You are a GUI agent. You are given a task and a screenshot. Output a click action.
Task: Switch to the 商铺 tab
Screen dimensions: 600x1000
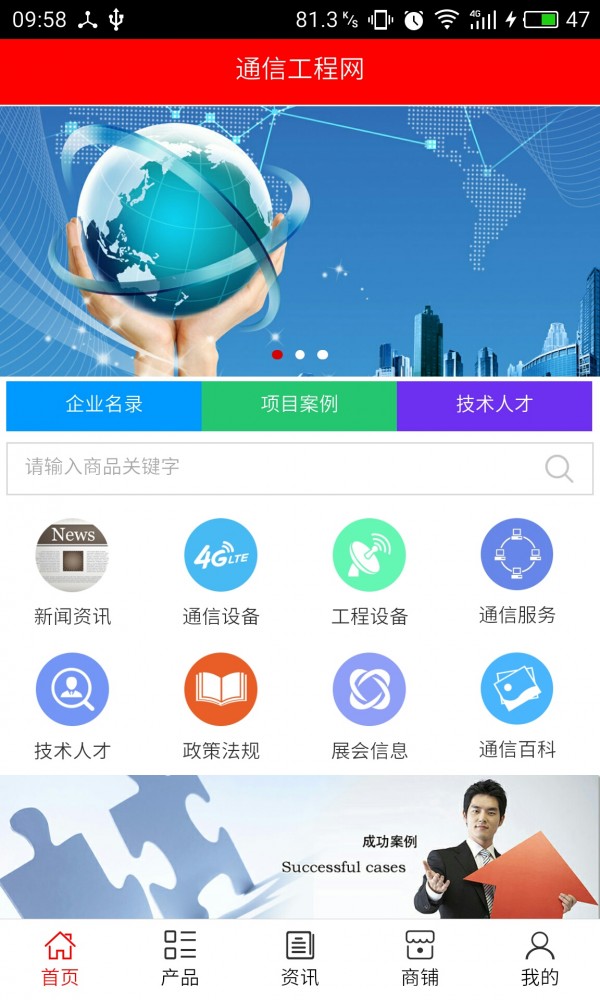click(x=420, y=959)
